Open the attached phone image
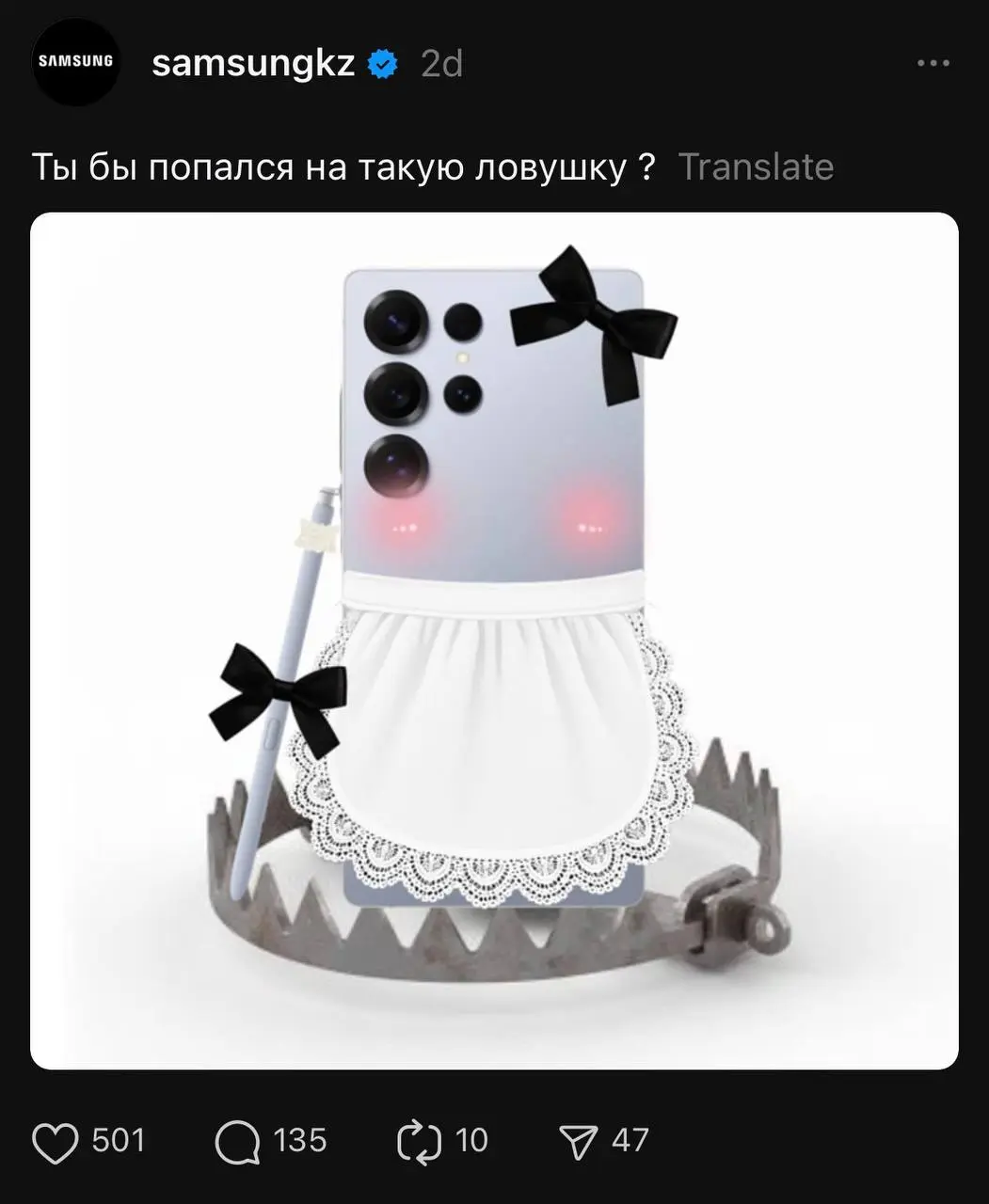The width and height of the screenshot is (989, 1204). (494, 640)
